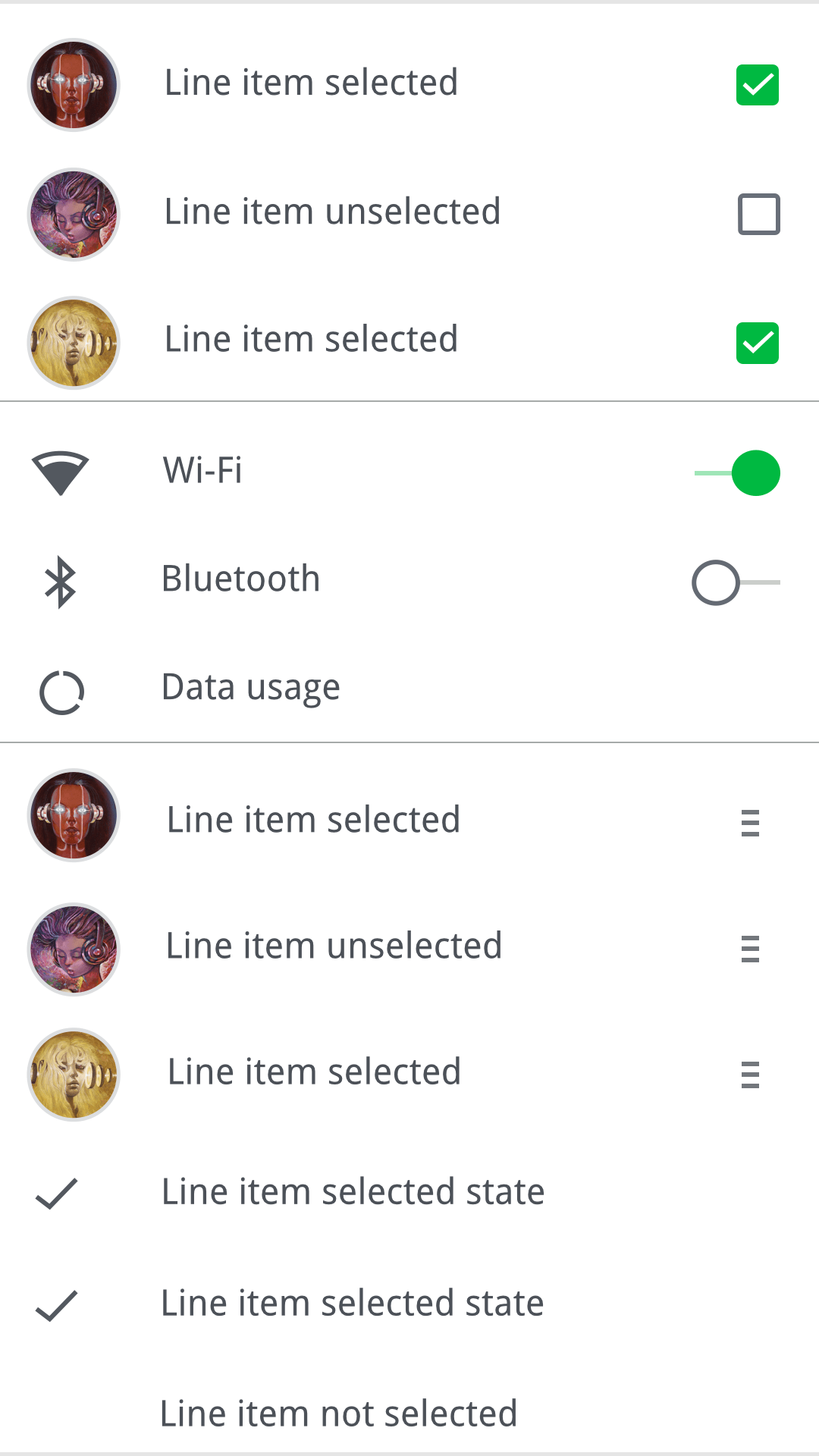Turn off the Wi-Fi switch
The width and height of the screenshot is (819, 1456).
click(737, 473)
